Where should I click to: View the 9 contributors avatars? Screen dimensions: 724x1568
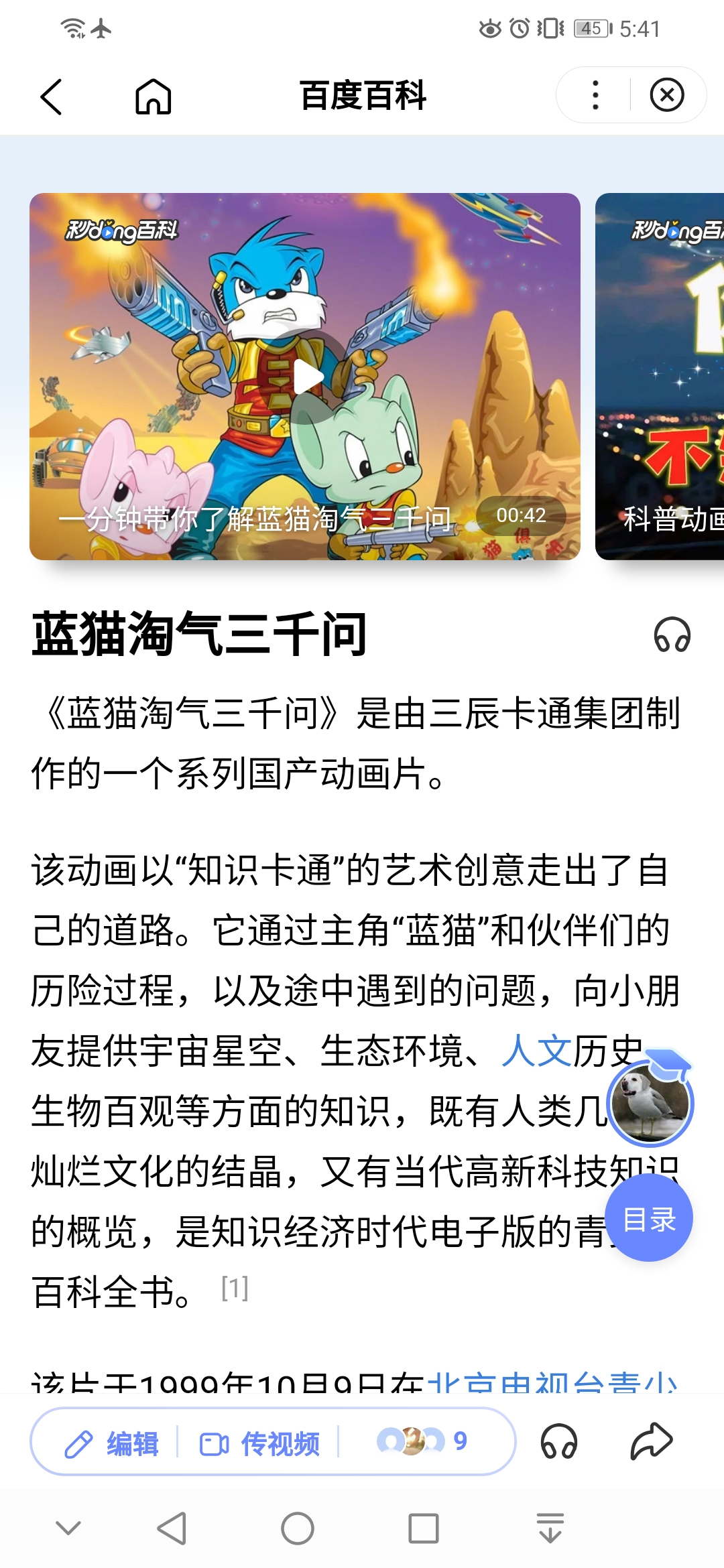(422, 1441)
